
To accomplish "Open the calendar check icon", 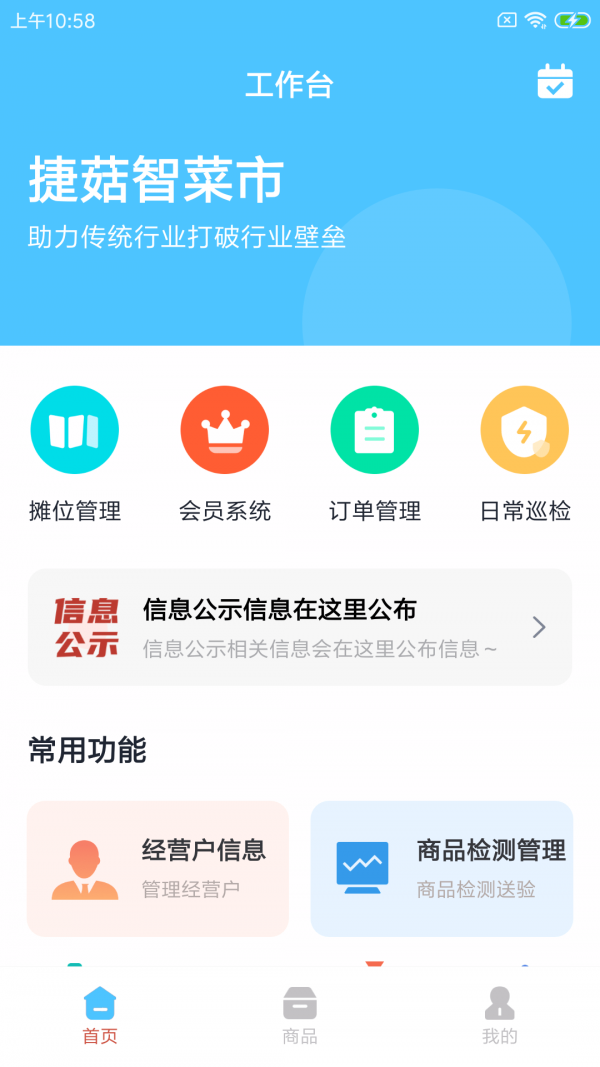I will tap(555, 82).
